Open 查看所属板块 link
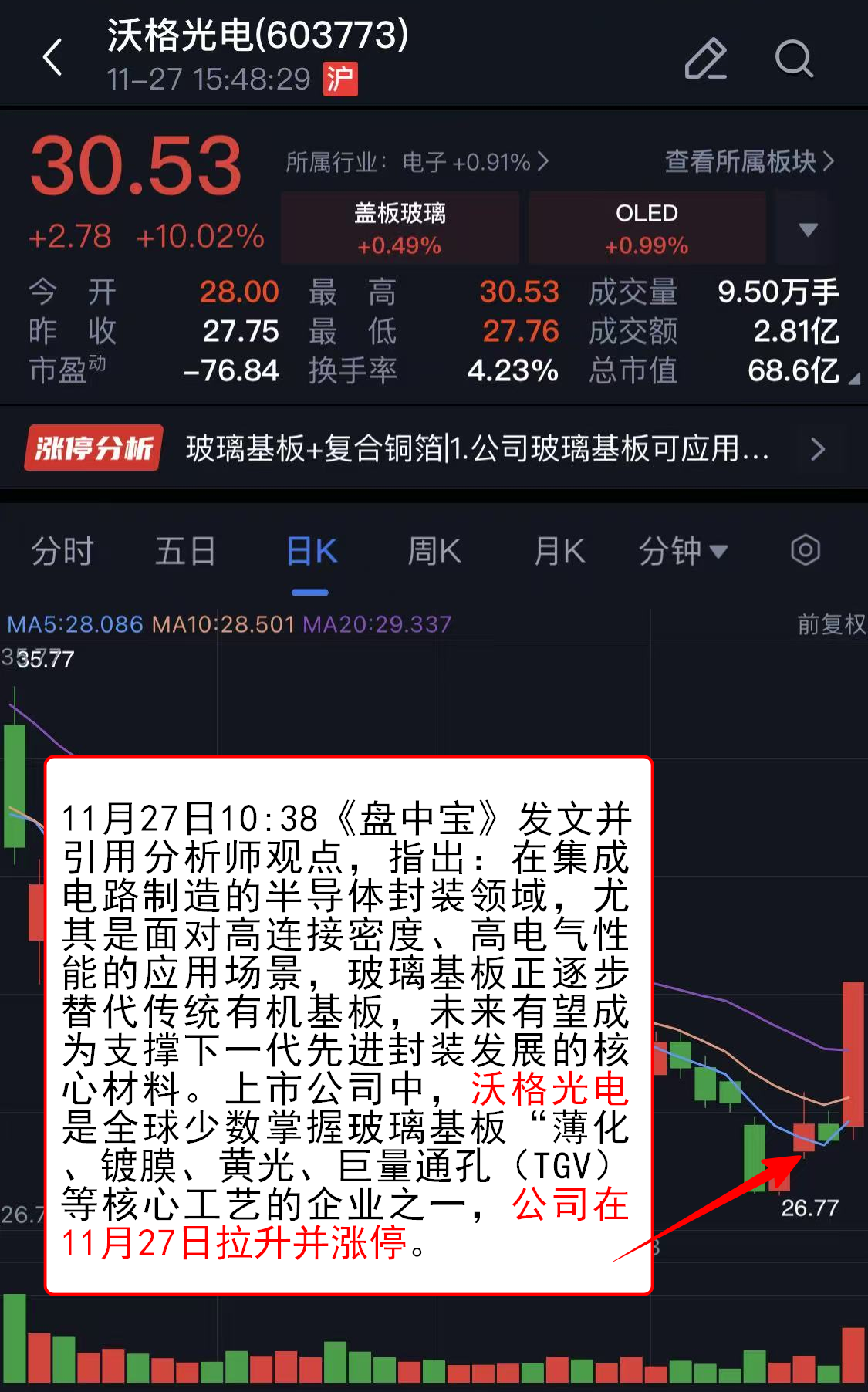Viewport: 868px width, 1392px height. [748, 161]
